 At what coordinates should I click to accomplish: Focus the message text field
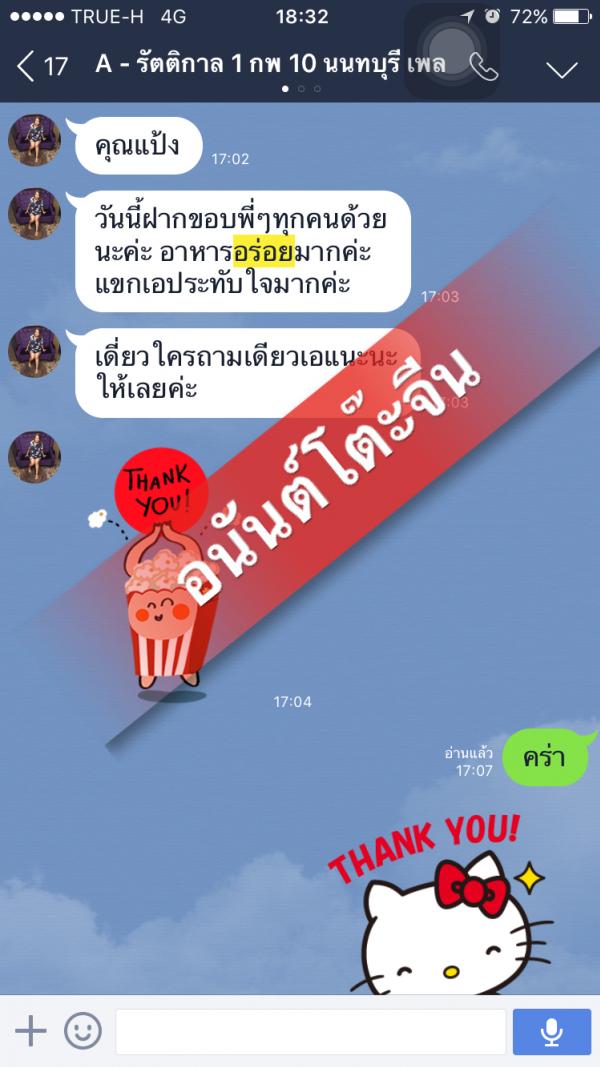(x=310, y=1031)
